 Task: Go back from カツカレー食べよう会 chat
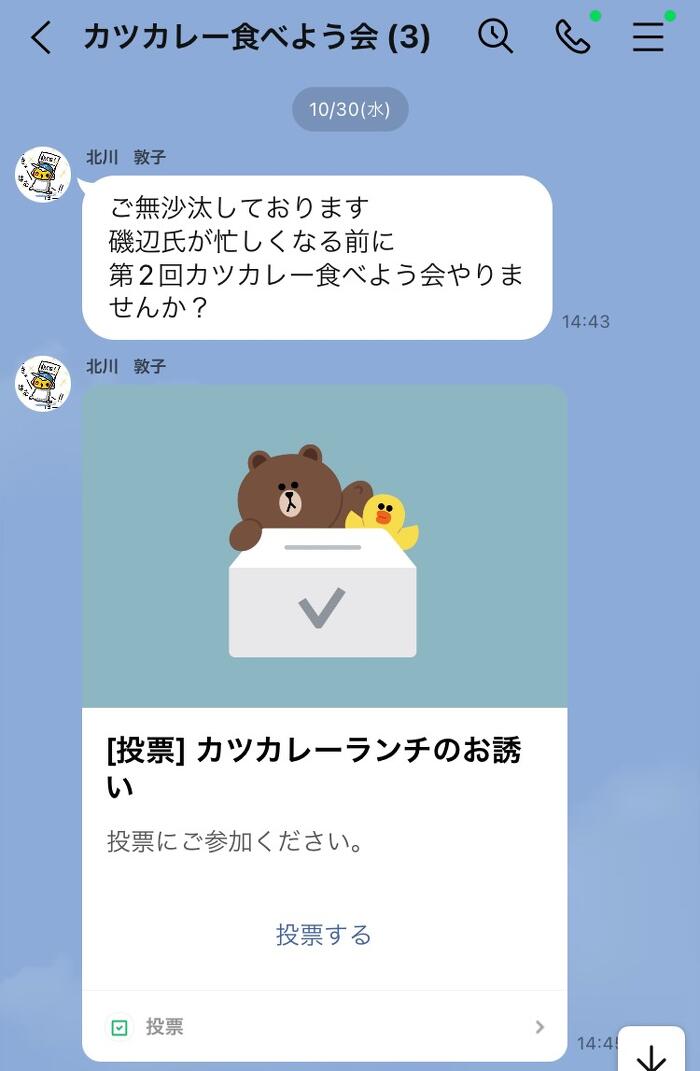[41, 38]
